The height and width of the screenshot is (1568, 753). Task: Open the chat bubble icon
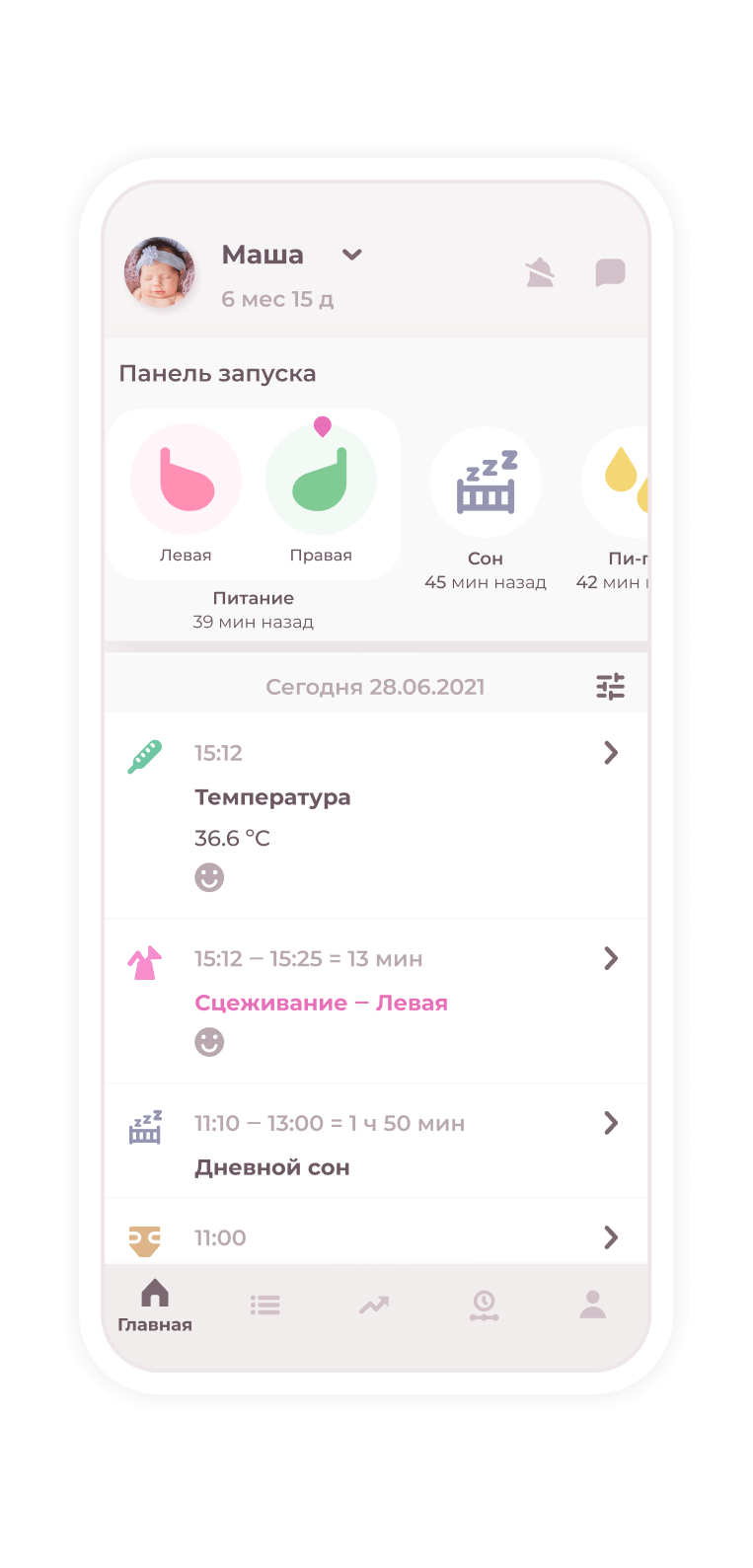click(x=611, y=272)
